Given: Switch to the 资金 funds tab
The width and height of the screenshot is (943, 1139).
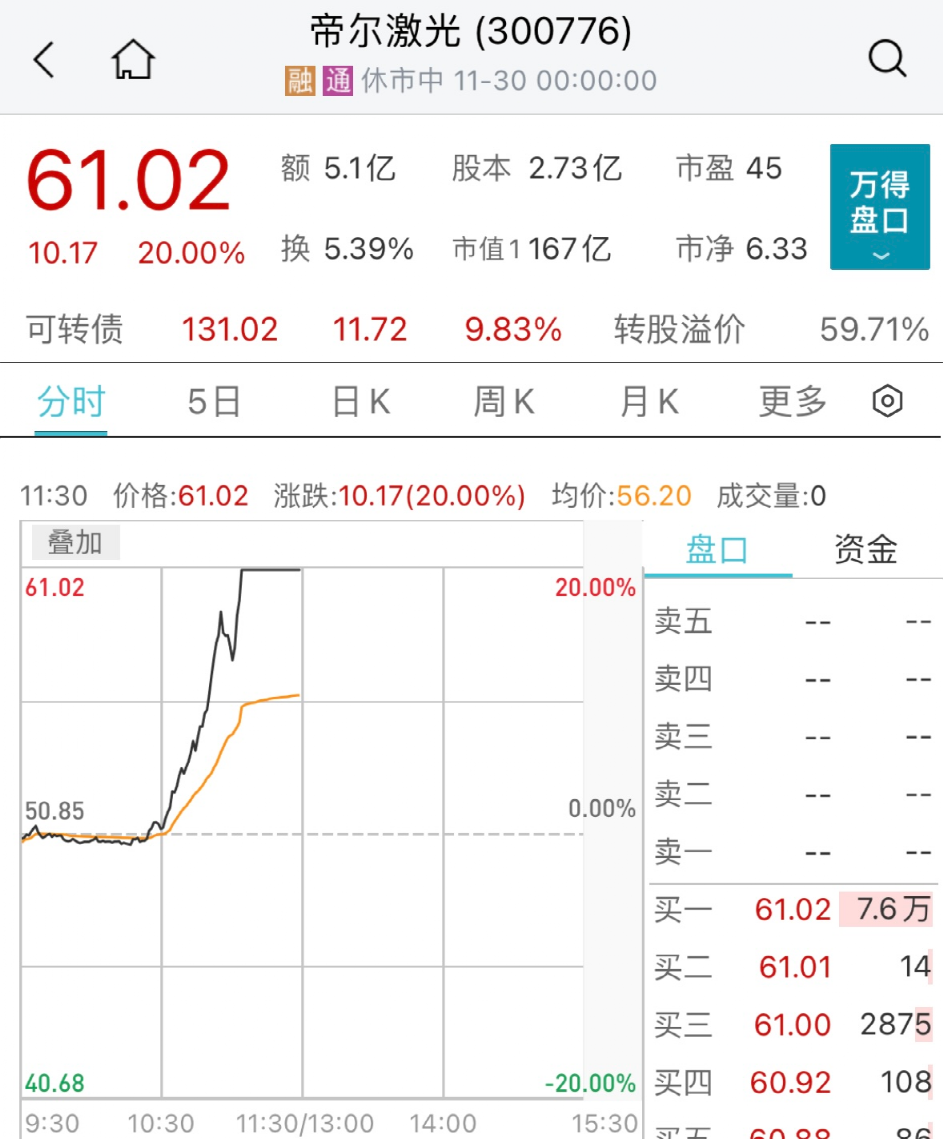Looking at the screenshot, I should [864, 553].
